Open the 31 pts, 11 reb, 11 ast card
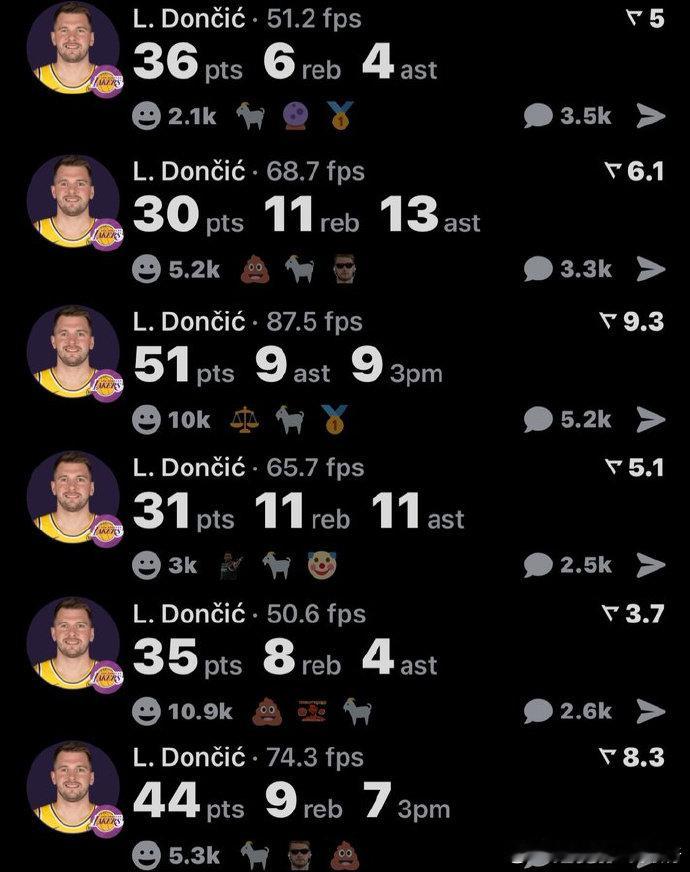 tap(298, 514)
